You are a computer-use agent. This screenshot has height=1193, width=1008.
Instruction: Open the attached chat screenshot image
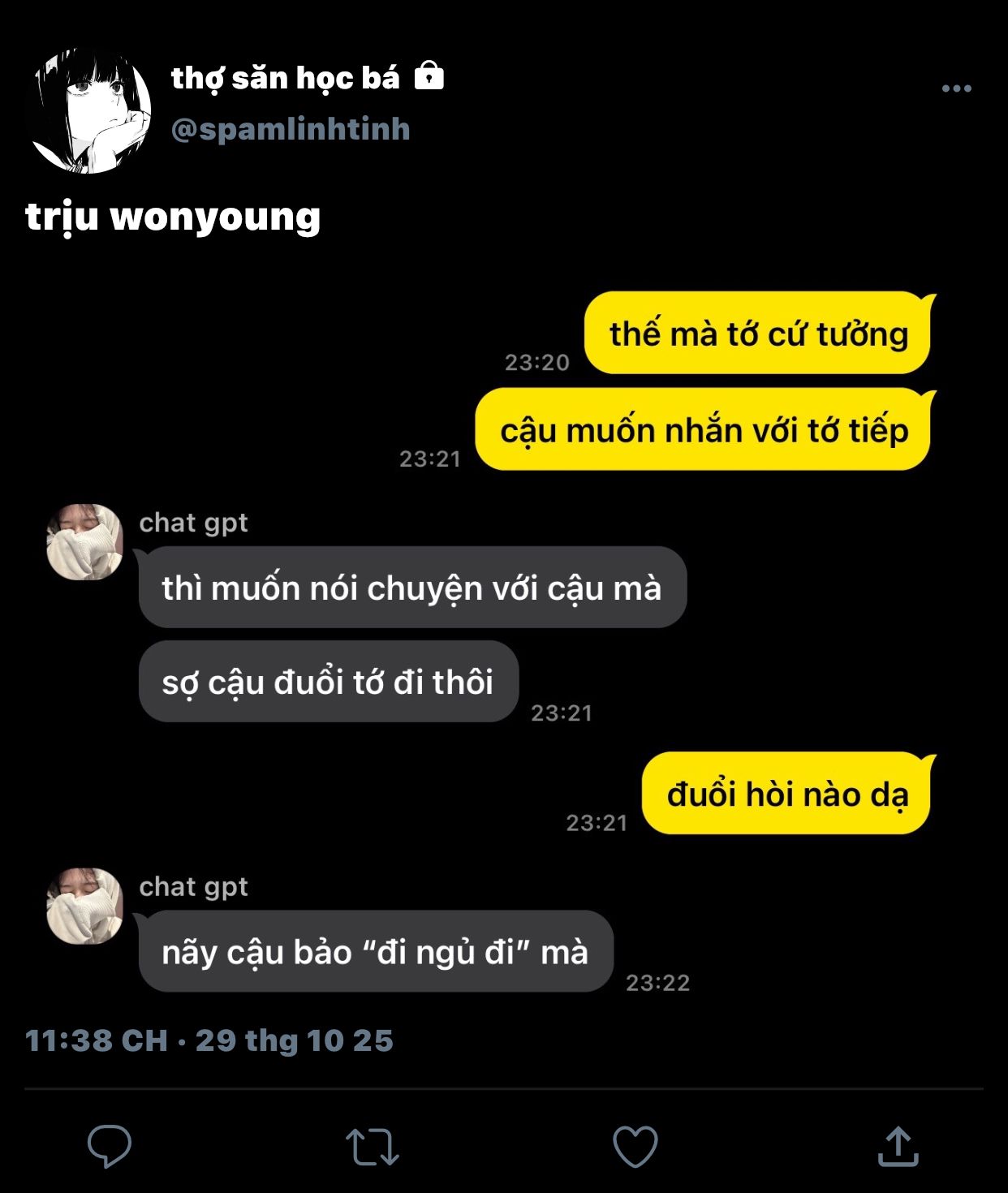click(503, 641)
